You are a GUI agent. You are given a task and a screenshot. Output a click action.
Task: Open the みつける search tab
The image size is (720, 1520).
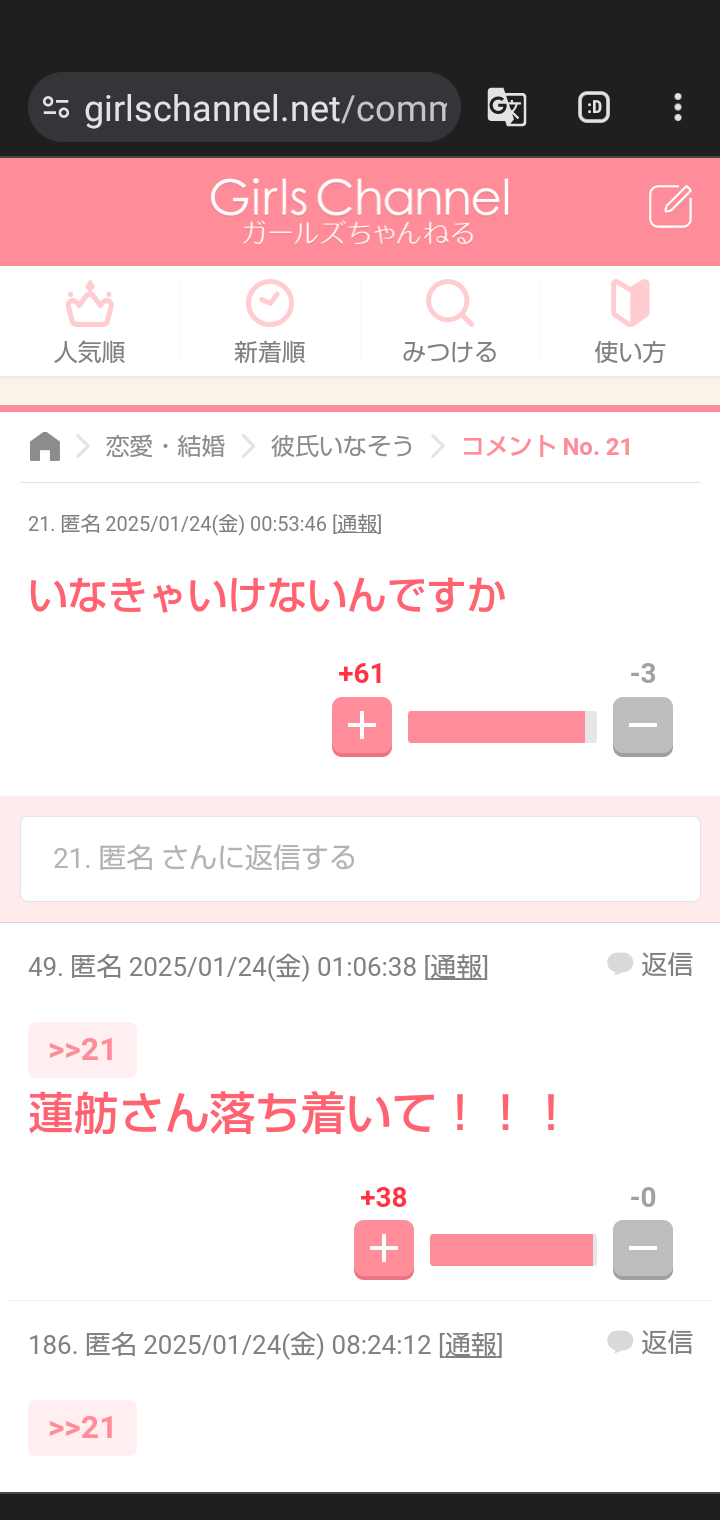[449, 322]
